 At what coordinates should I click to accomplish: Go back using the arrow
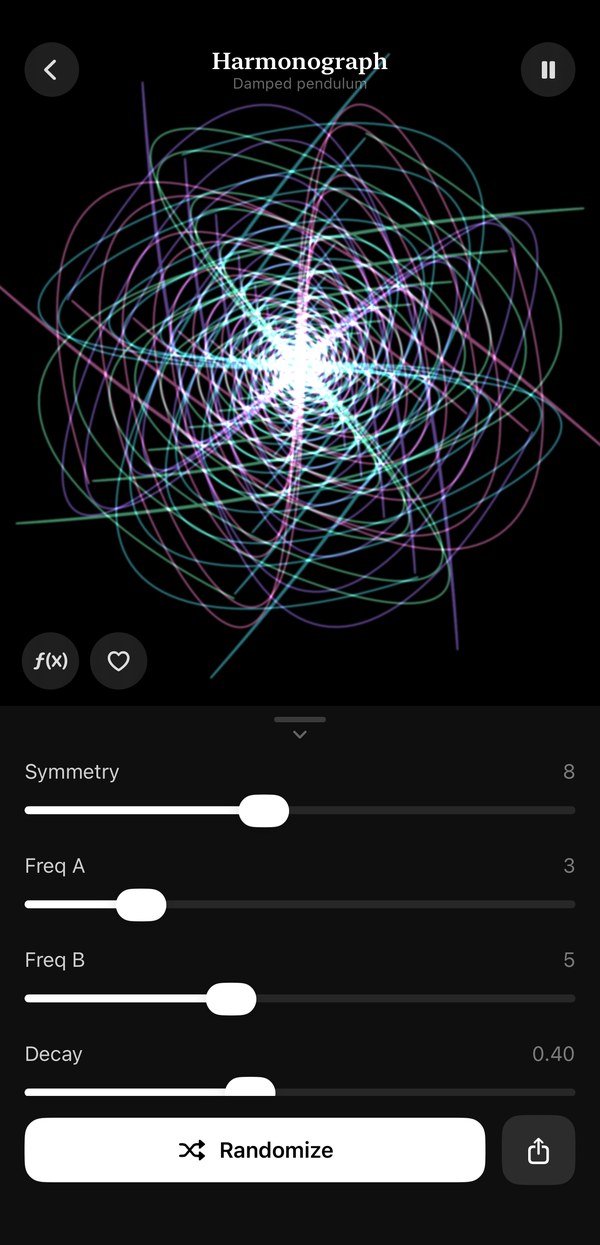click(x=51, y=70)
